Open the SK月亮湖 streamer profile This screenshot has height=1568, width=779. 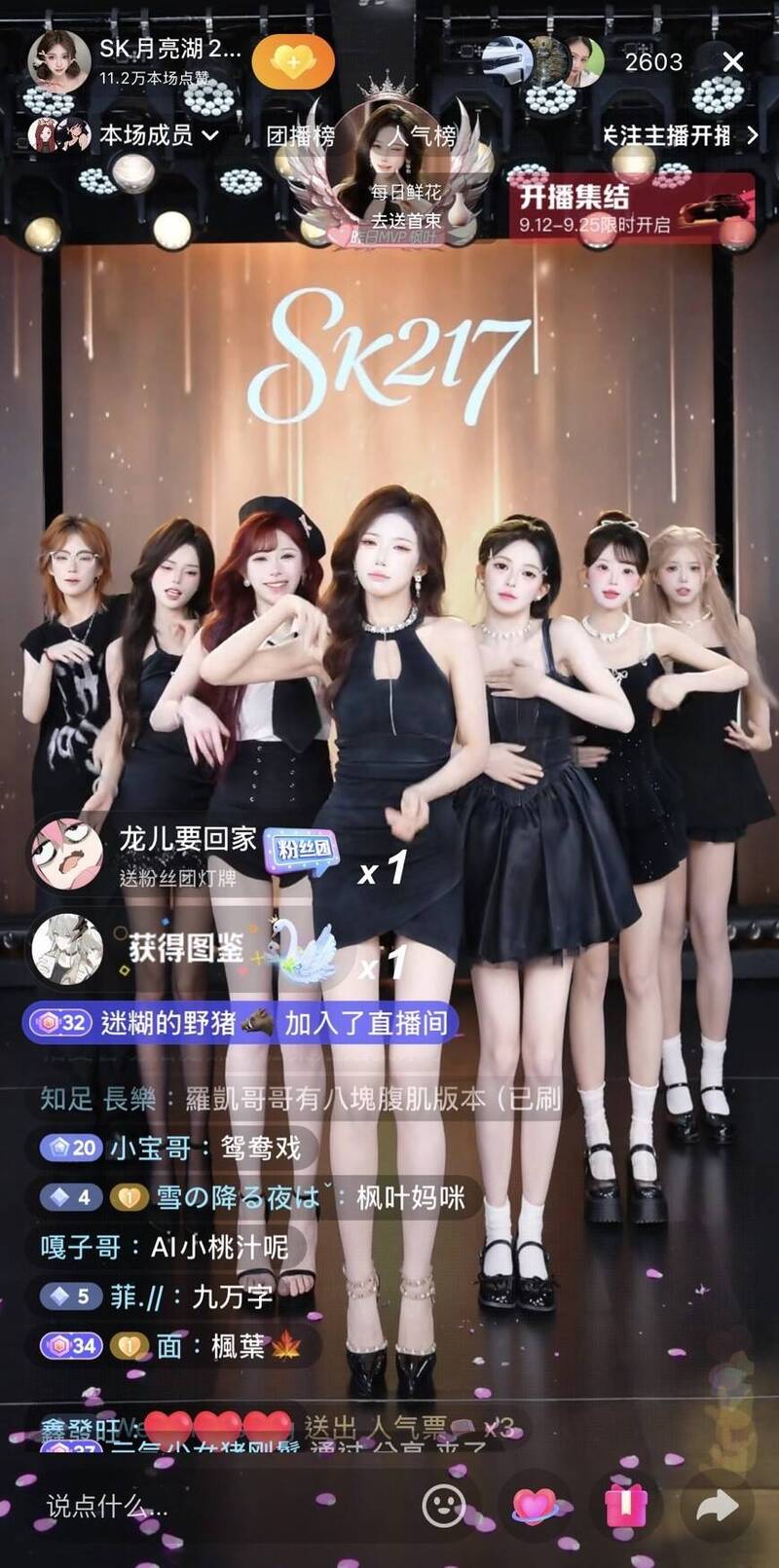(x=58, y=60)
